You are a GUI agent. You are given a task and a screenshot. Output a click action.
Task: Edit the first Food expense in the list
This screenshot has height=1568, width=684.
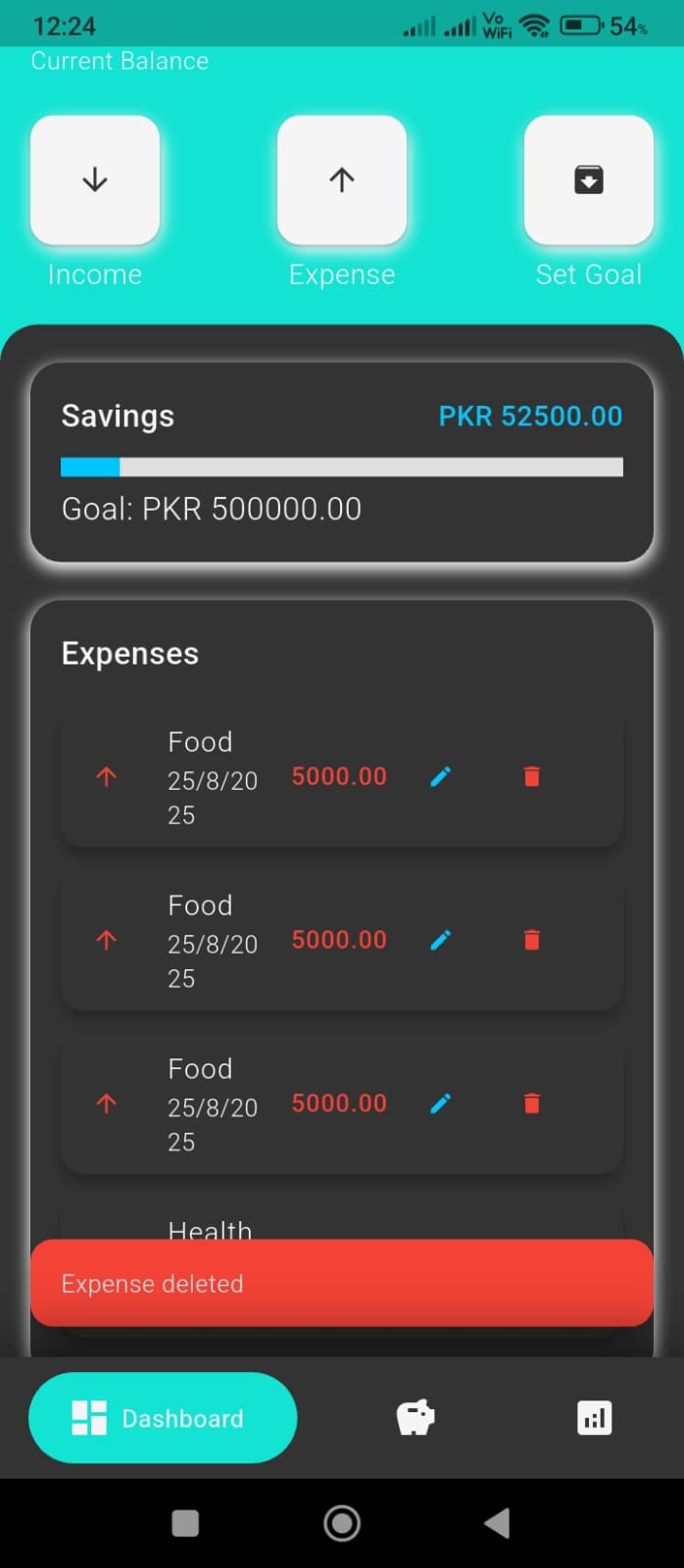pyautogui.click(x=441, y=777)
